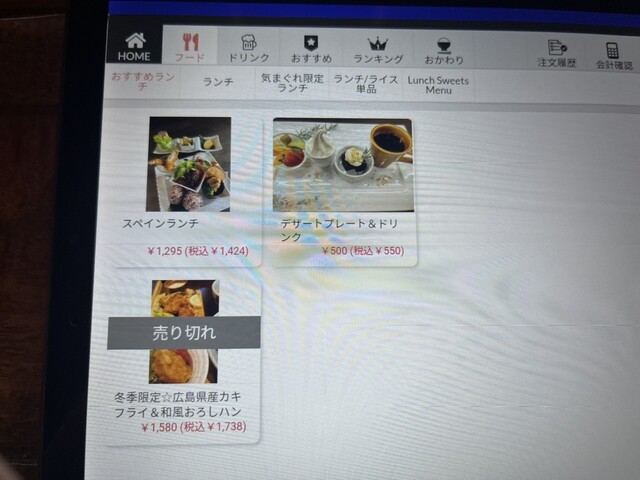
Task: Open the ランチ/ライス単品 subcategory
Action: [x=365, y=83]
